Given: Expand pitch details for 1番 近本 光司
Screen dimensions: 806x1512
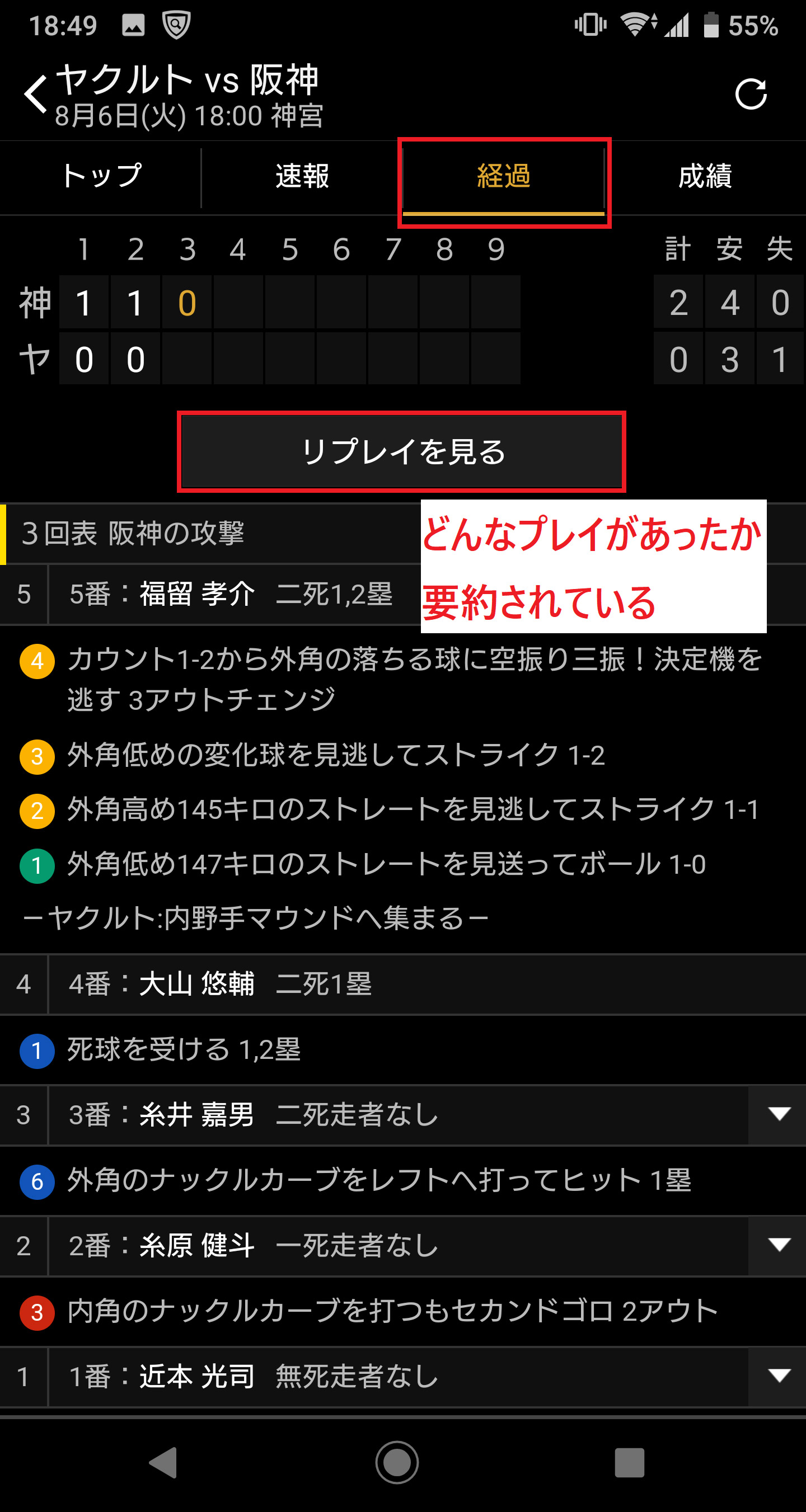Looking at the screenshot, I should (779, 1376).
